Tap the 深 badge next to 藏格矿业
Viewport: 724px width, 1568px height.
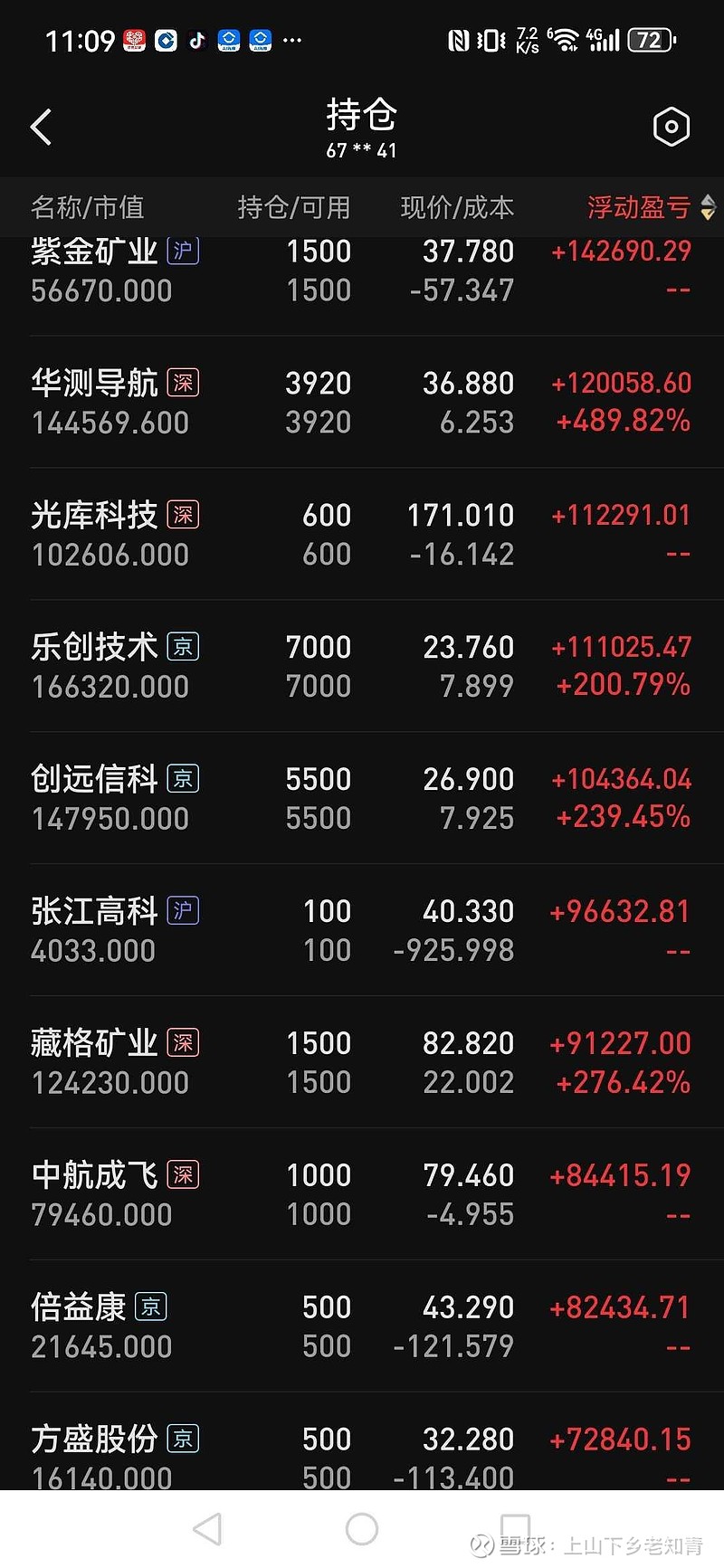coord(182,1042)
